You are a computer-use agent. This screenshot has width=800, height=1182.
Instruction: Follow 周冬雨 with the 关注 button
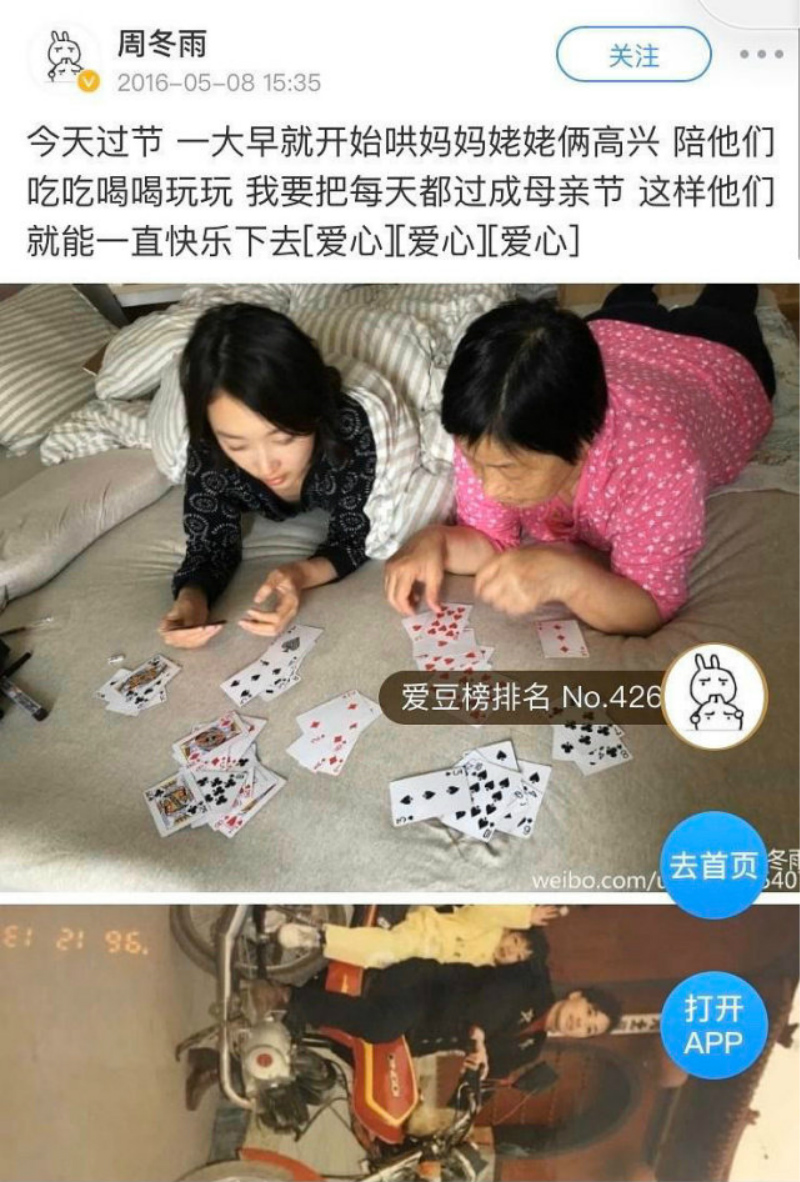(x=633, y=54)
